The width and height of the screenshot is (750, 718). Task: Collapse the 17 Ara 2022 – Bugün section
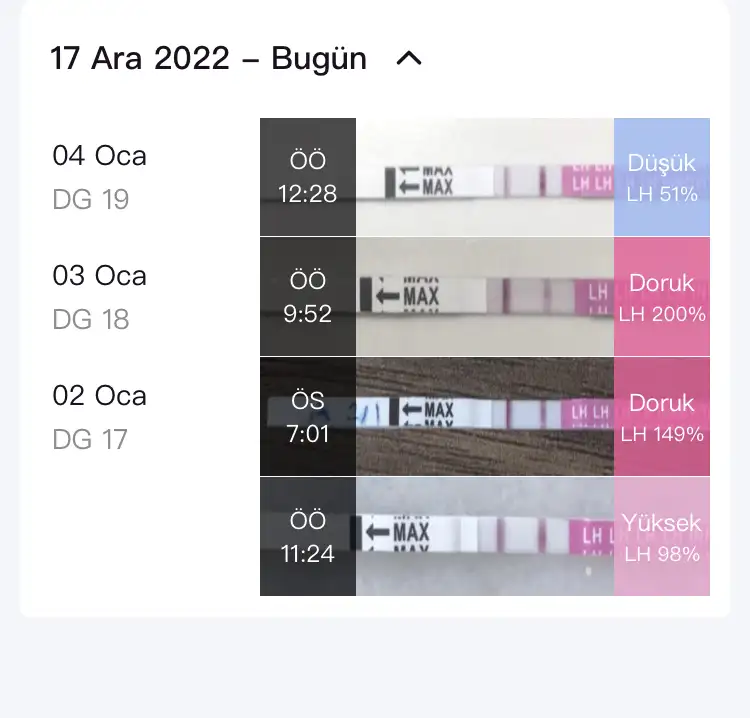(409, 59)
